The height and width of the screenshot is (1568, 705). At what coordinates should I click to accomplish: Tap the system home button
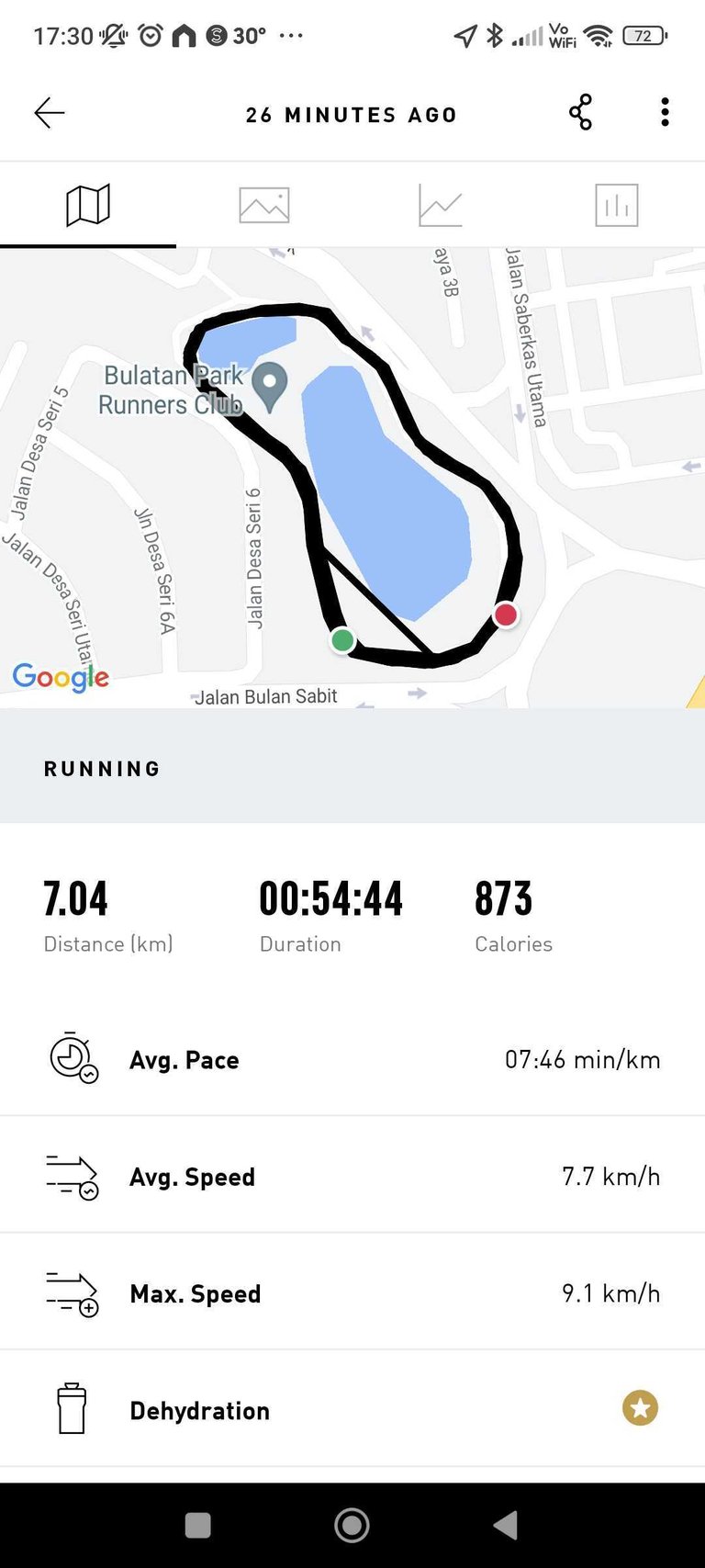click(352, 1526)
